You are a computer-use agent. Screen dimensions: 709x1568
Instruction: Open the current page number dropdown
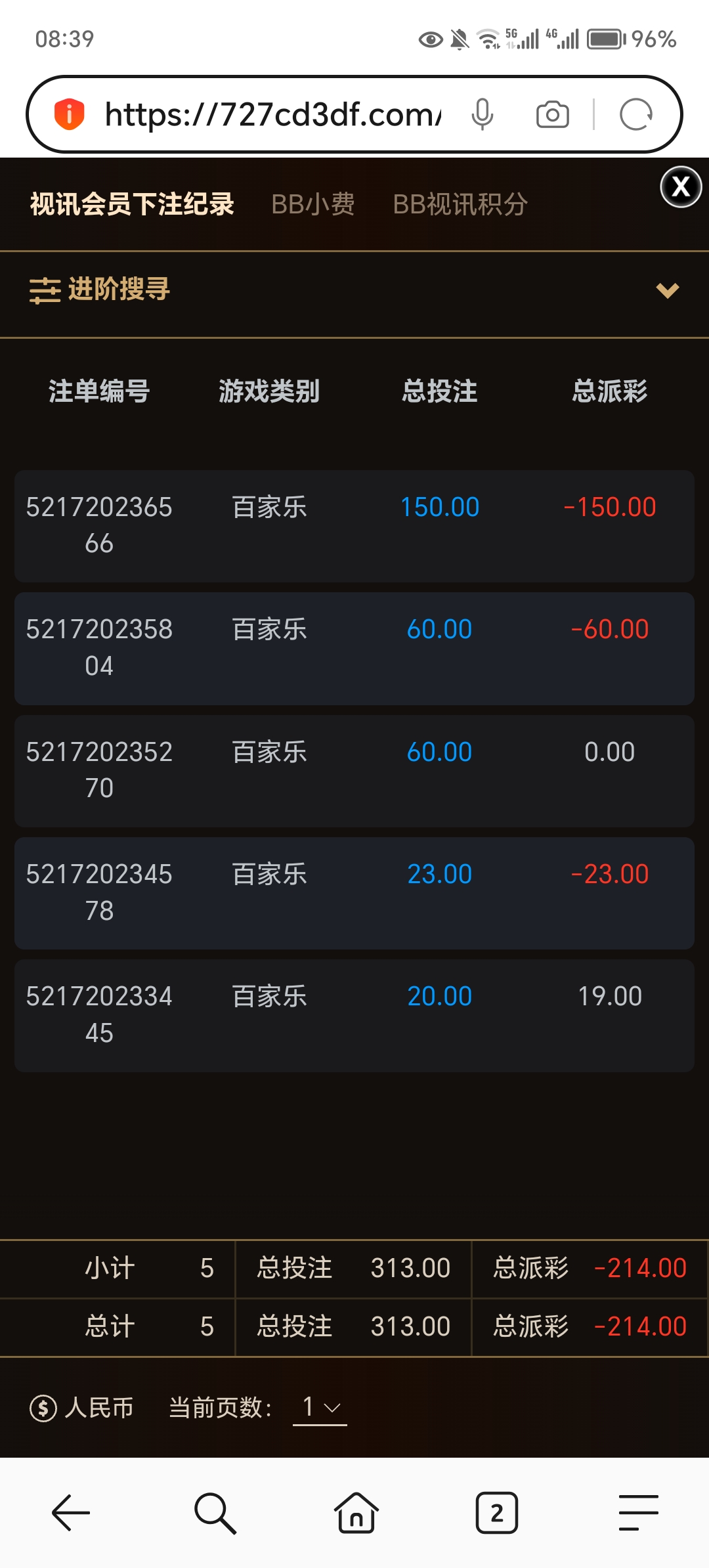[x=320, y=1408]
